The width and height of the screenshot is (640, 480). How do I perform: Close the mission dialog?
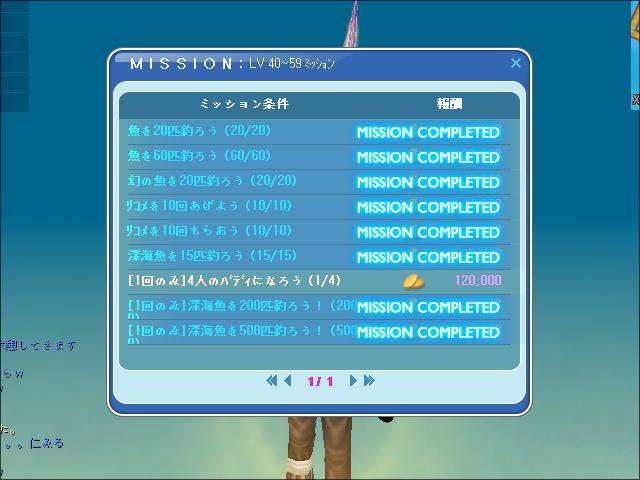[x=516, y=63]
